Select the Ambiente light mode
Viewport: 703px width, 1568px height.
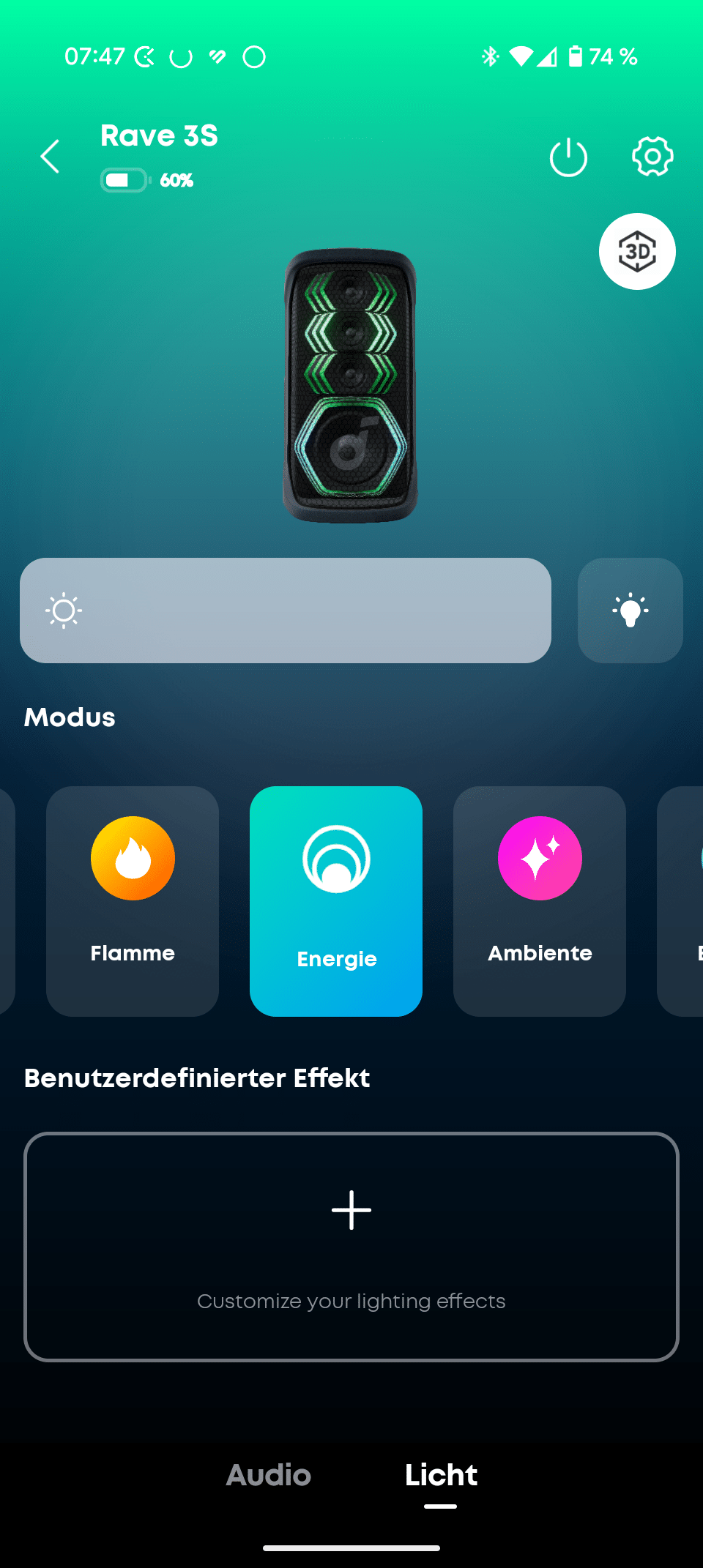coord(540,900)
